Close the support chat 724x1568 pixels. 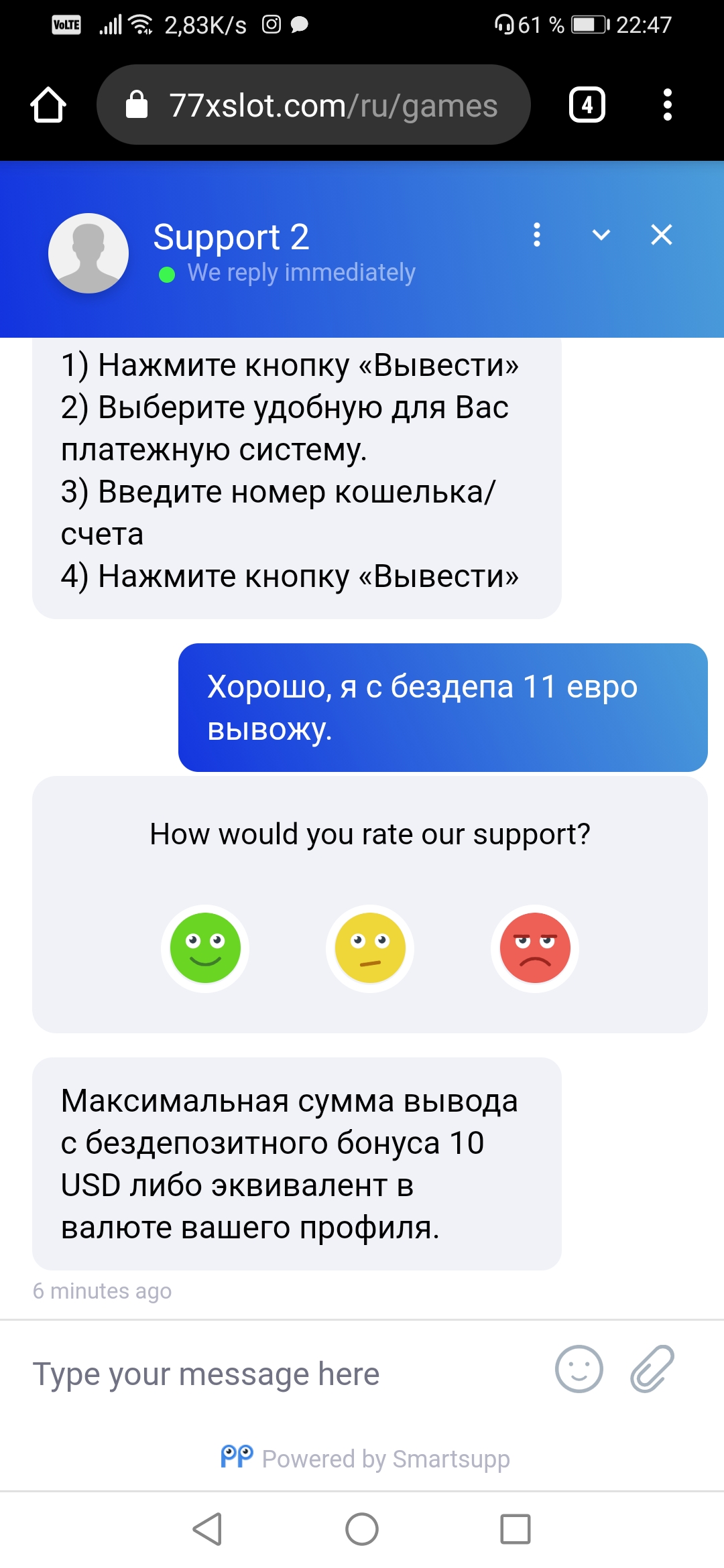[x=662, y=235]
